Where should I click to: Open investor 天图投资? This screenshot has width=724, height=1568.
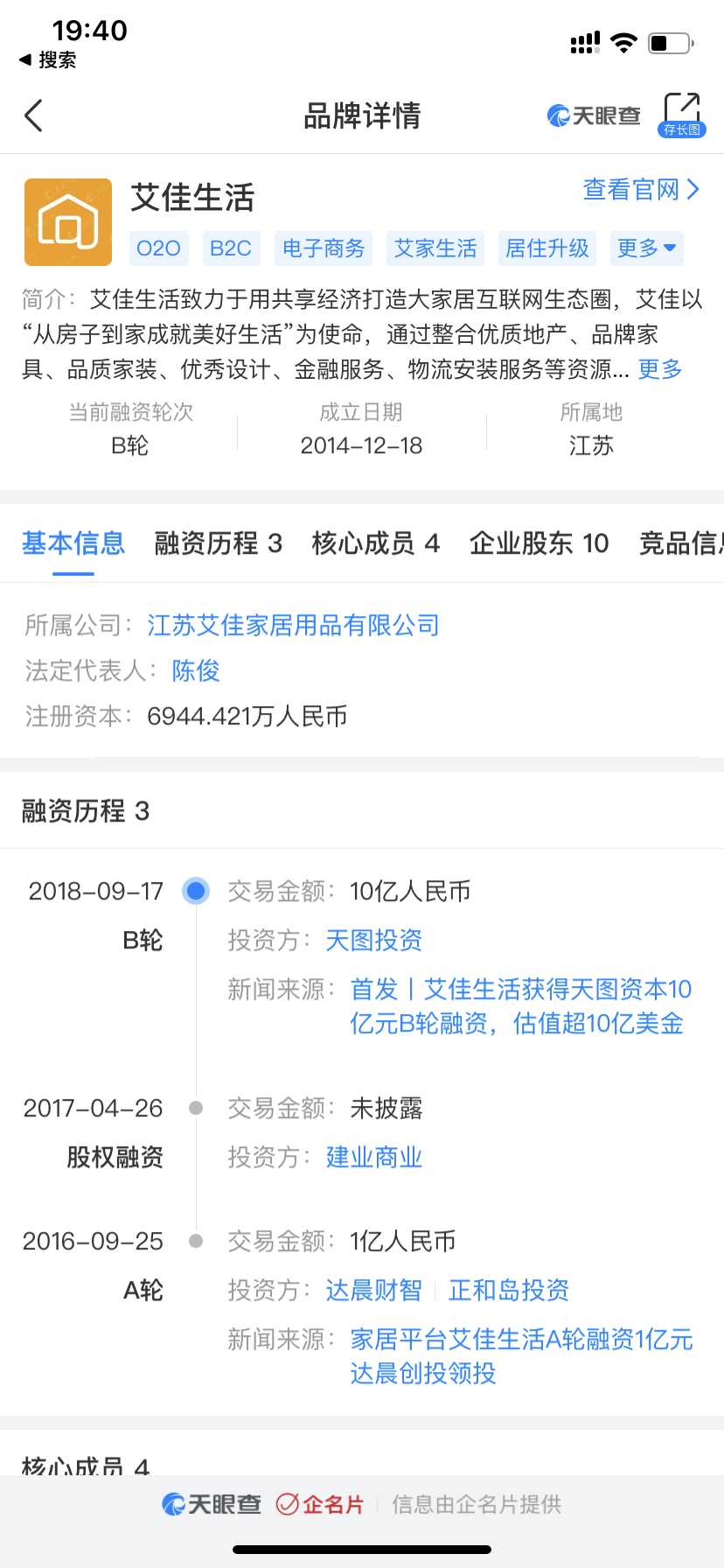click(x=373, y=941)
